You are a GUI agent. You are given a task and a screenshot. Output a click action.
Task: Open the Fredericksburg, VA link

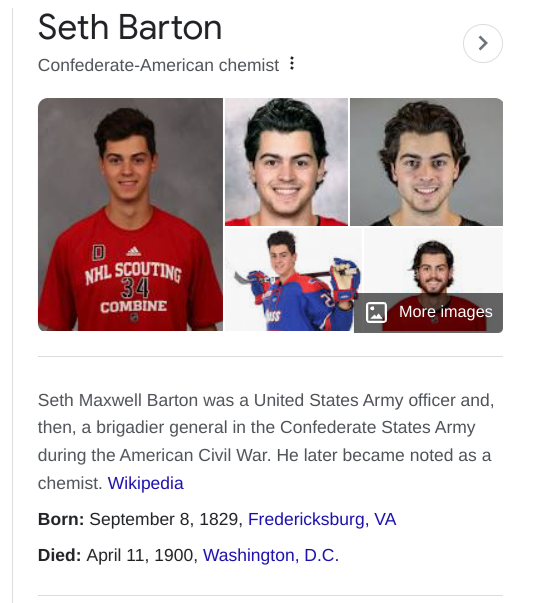coord(322,519)
